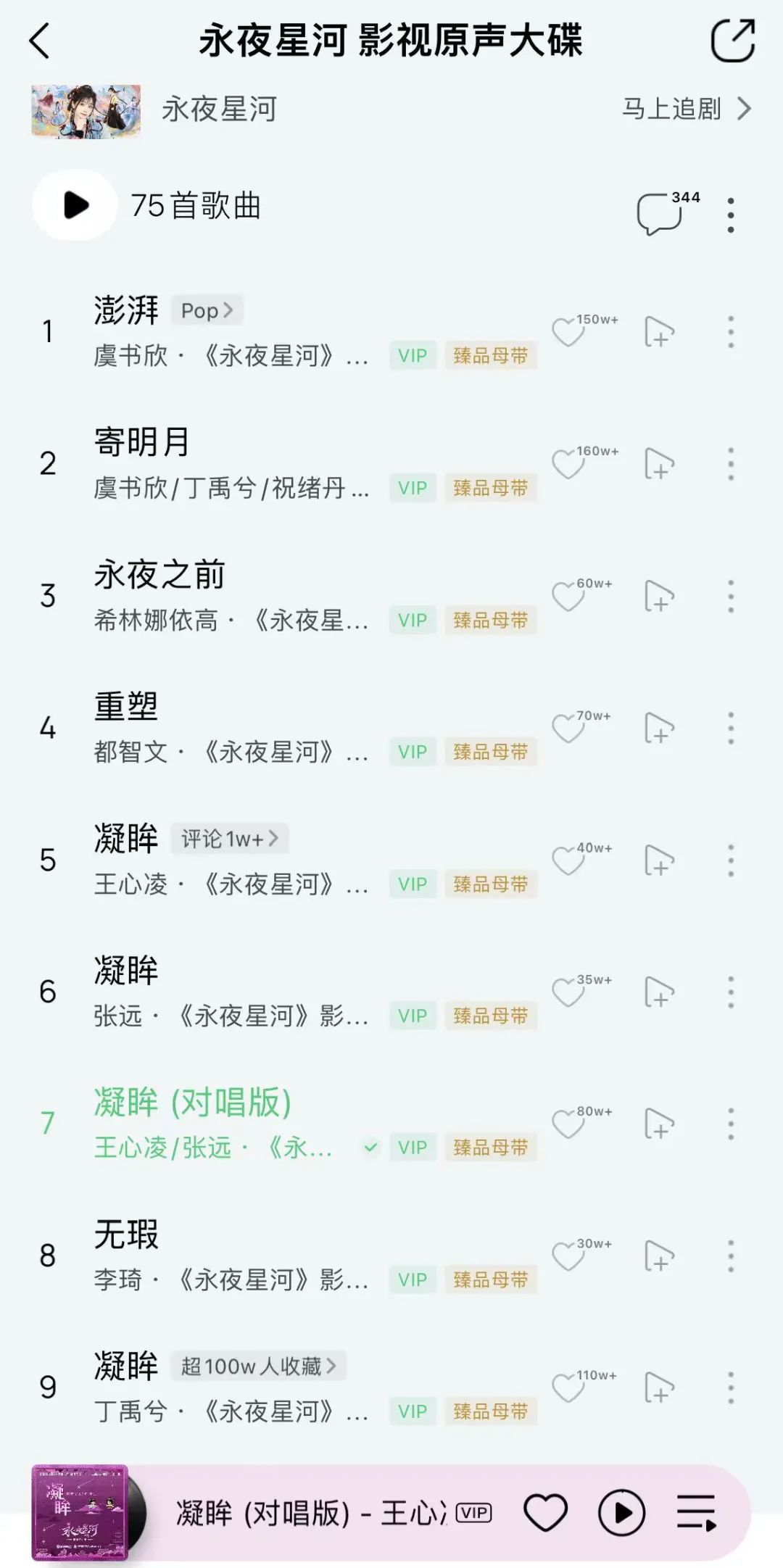This screenshot has width=783, height=1568.
Task: Play 凝眸 by 张远
Action: (x=125, y=971)
